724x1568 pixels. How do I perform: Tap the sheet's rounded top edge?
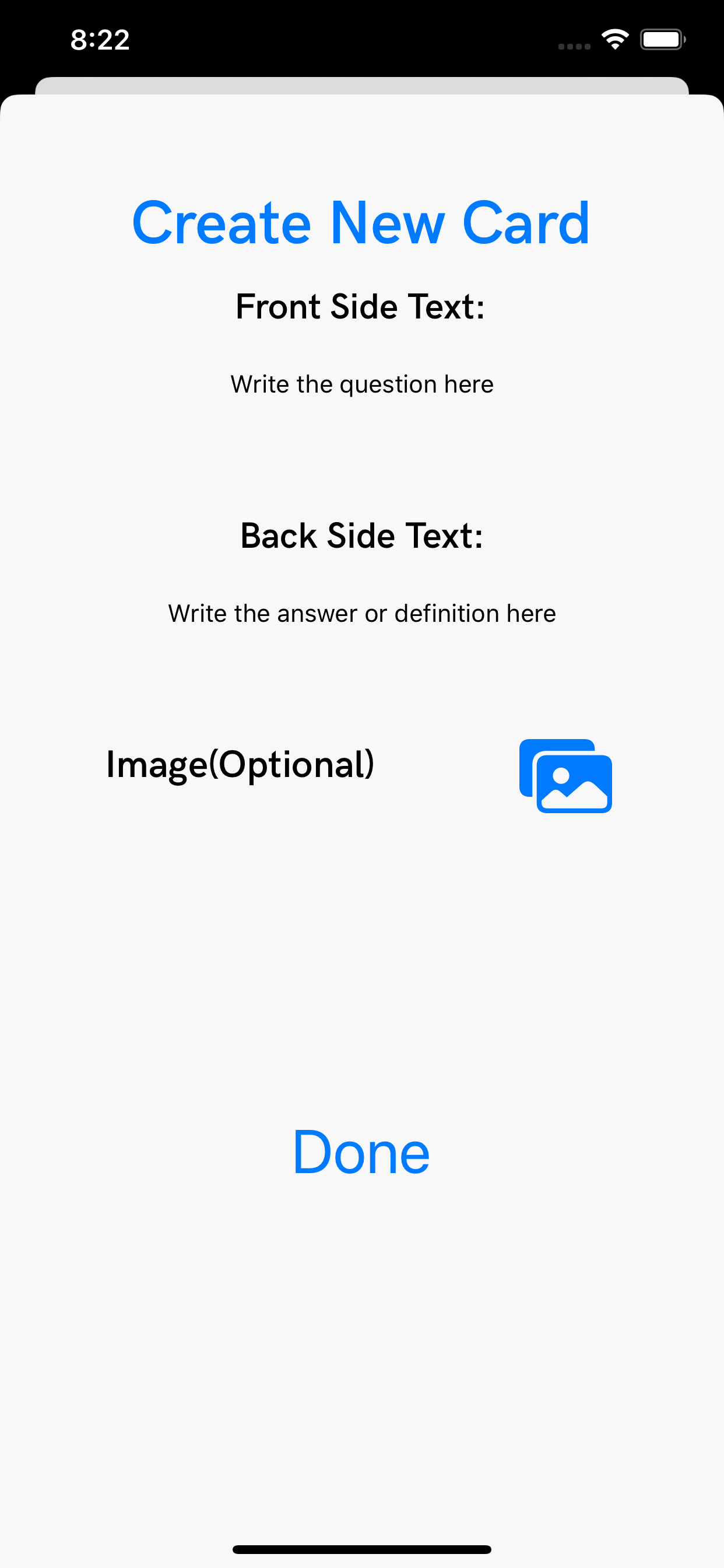click(361, 103)
